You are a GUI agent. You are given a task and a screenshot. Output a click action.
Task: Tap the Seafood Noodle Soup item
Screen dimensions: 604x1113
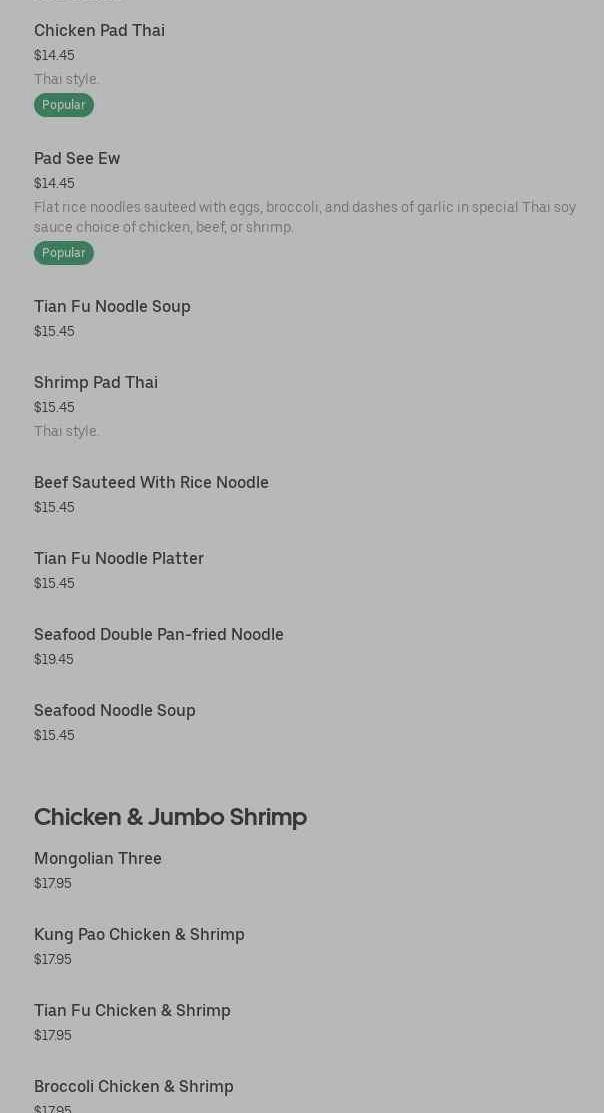pyautogui.click(x=115, y=711)
